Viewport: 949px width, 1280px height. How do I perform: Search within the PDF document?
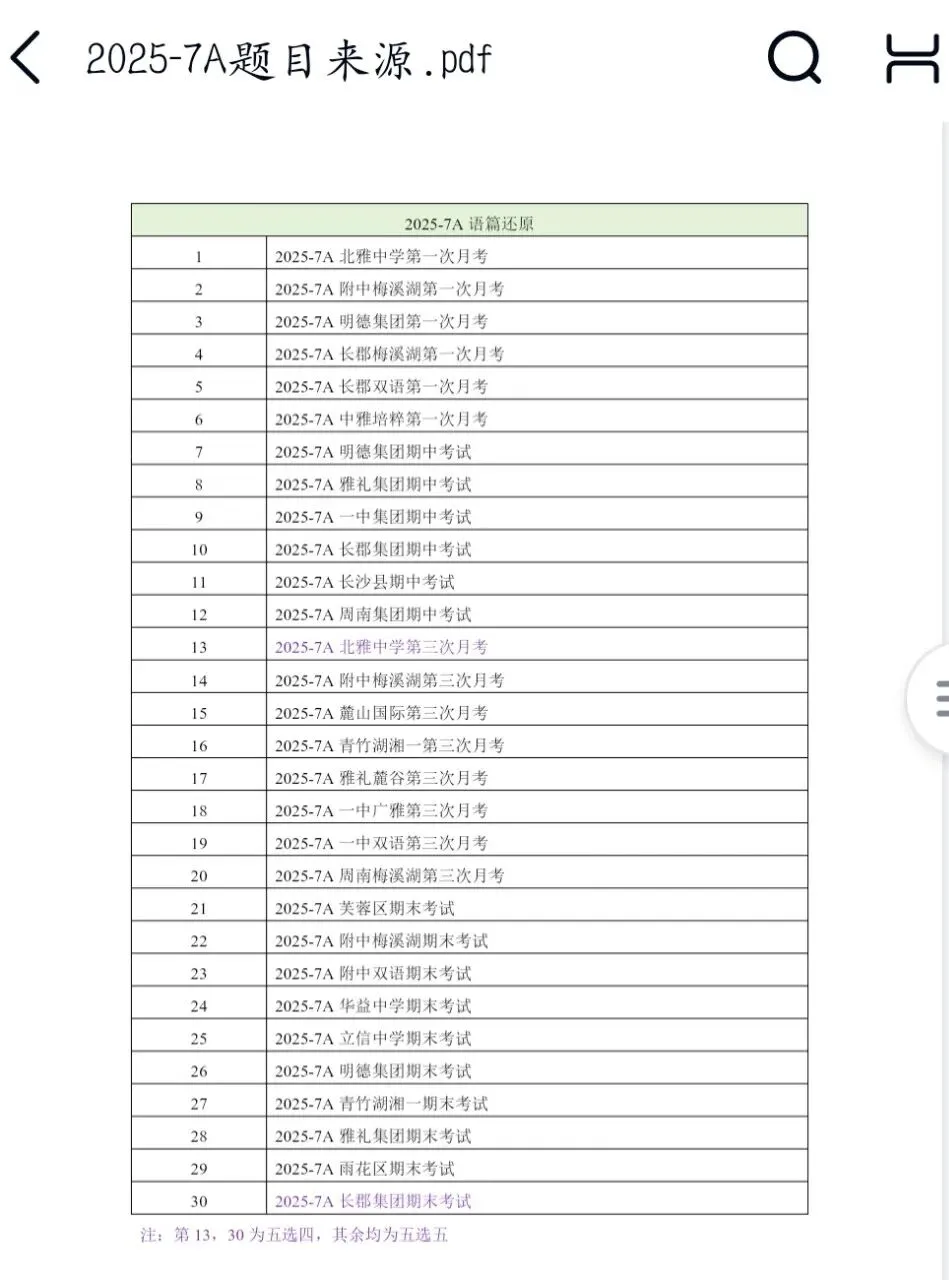pos(795,58)
